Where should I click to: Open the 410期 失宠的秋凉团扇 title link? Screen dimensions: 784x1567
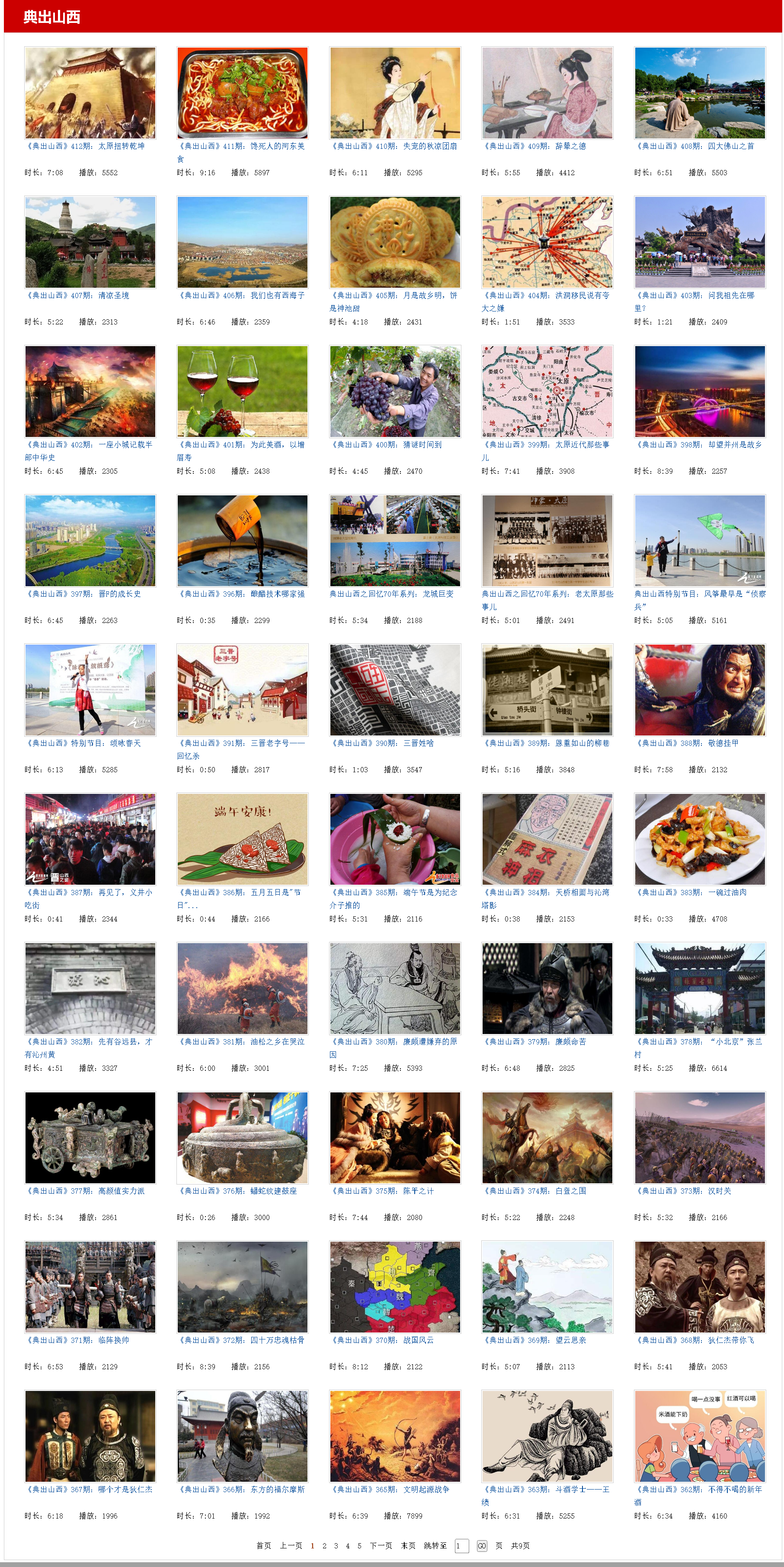pyautogui.click(x=394, y=146)
